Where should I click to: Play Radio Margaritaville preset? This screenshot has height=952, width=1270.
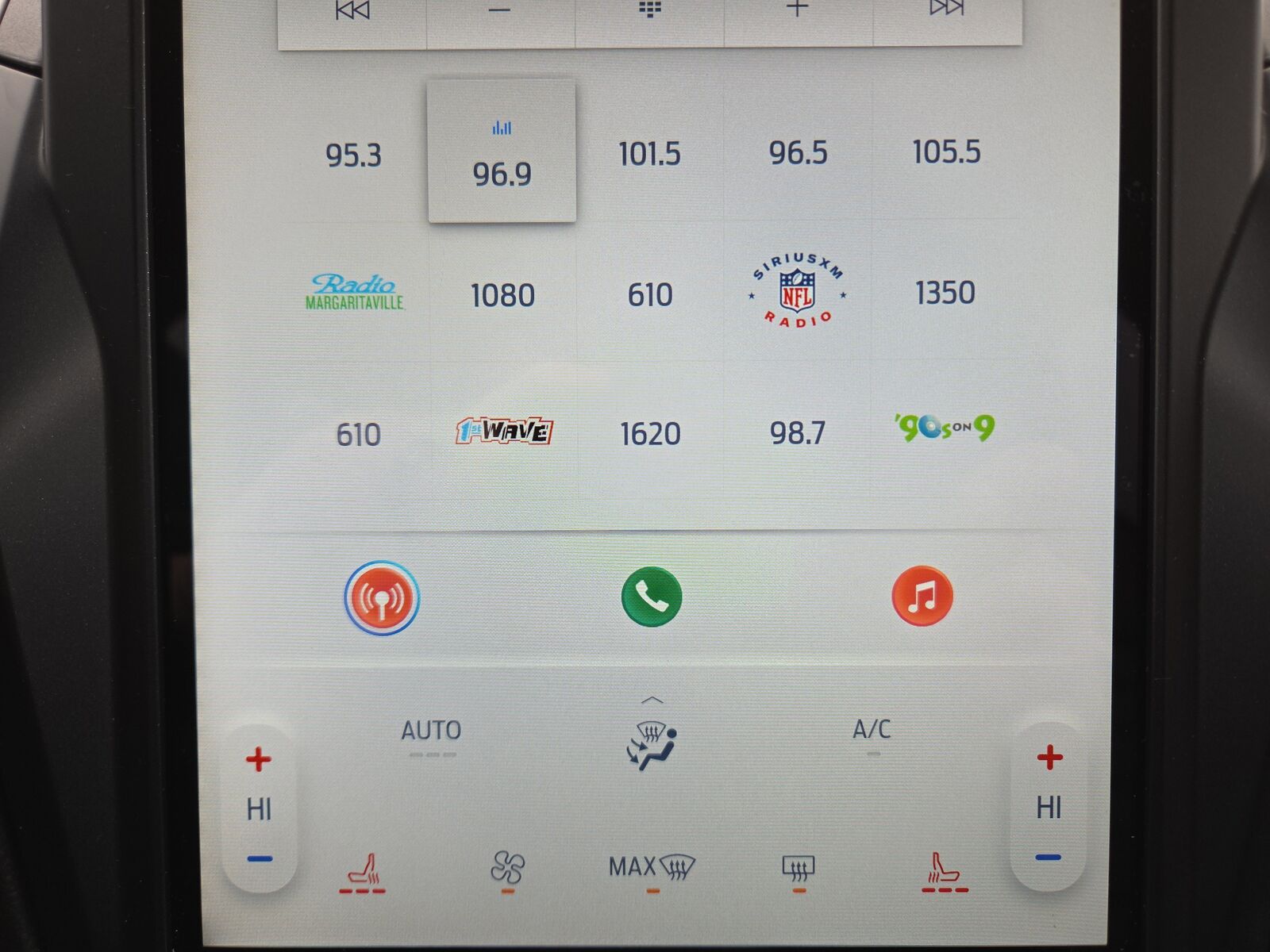[x=354, y=292]
